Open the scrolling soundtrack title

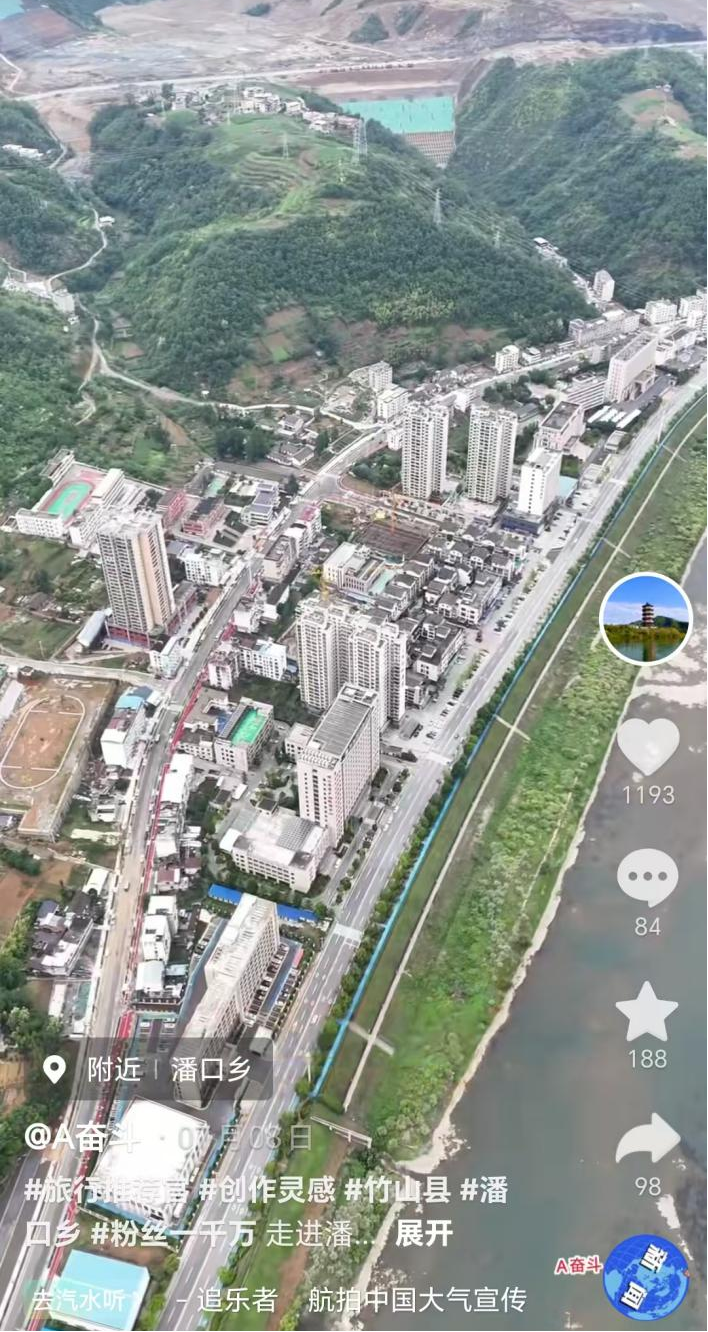pos(279,1300)
